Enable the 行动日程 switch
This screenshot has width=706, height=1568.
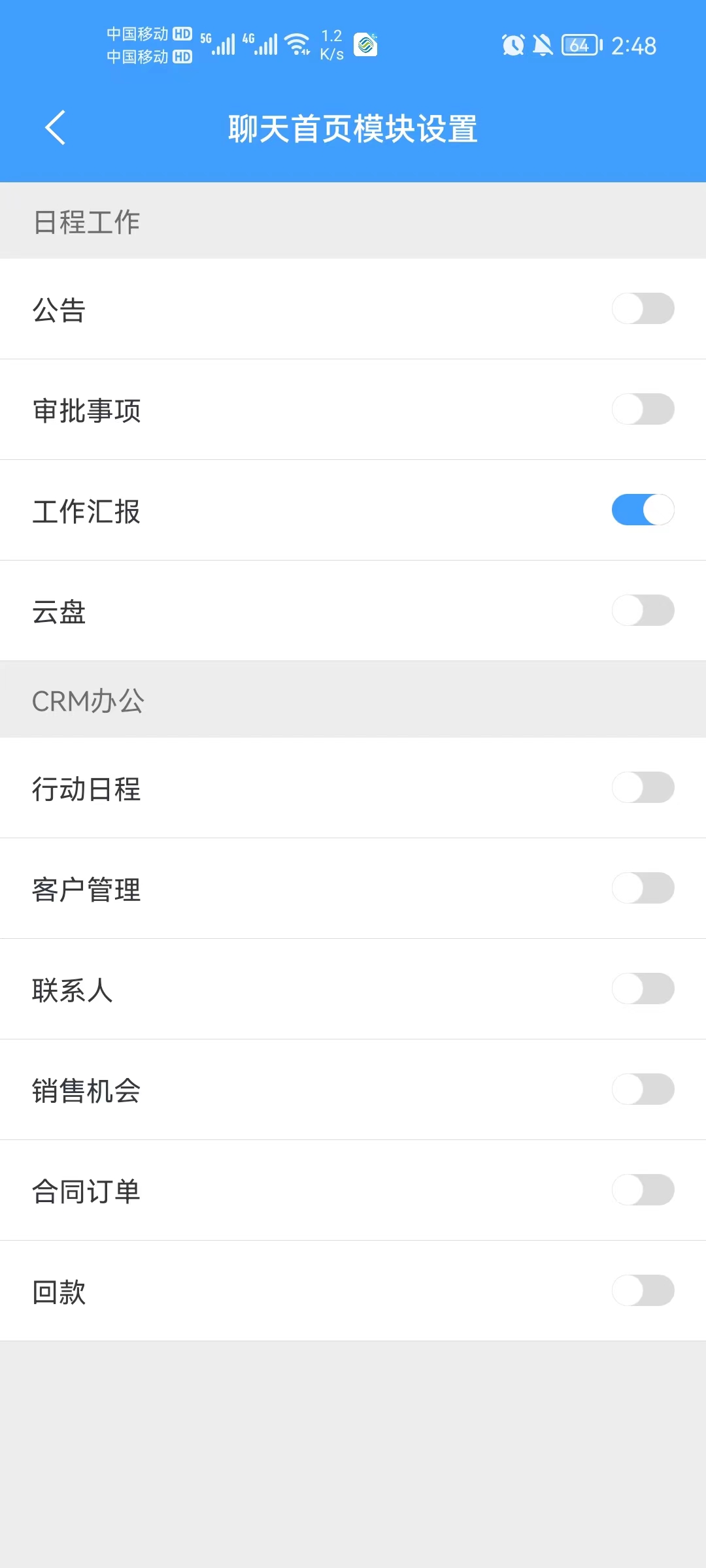(x=643, y=787)
